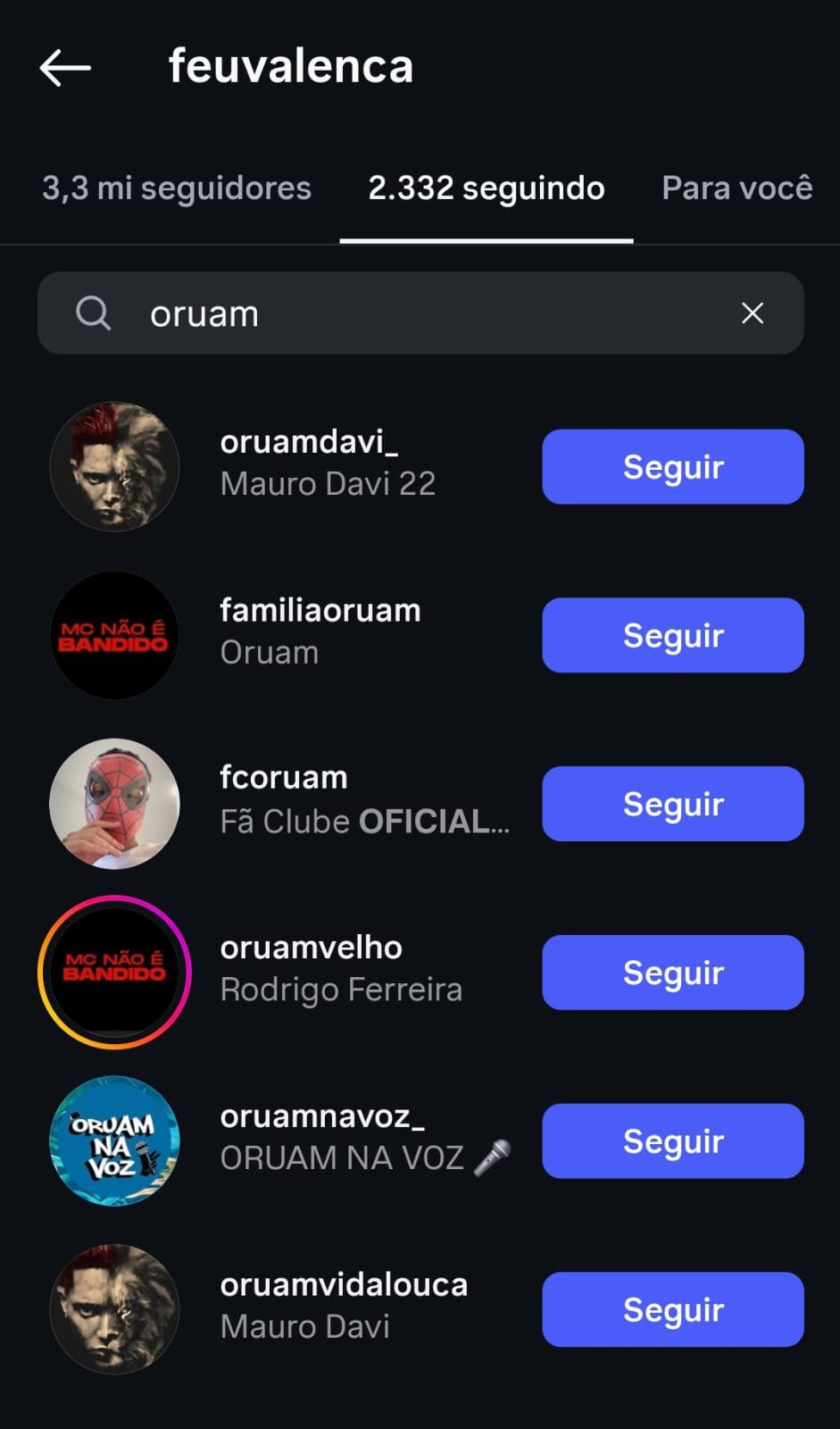Follow the oruamdavi_ account

(672, 467)
